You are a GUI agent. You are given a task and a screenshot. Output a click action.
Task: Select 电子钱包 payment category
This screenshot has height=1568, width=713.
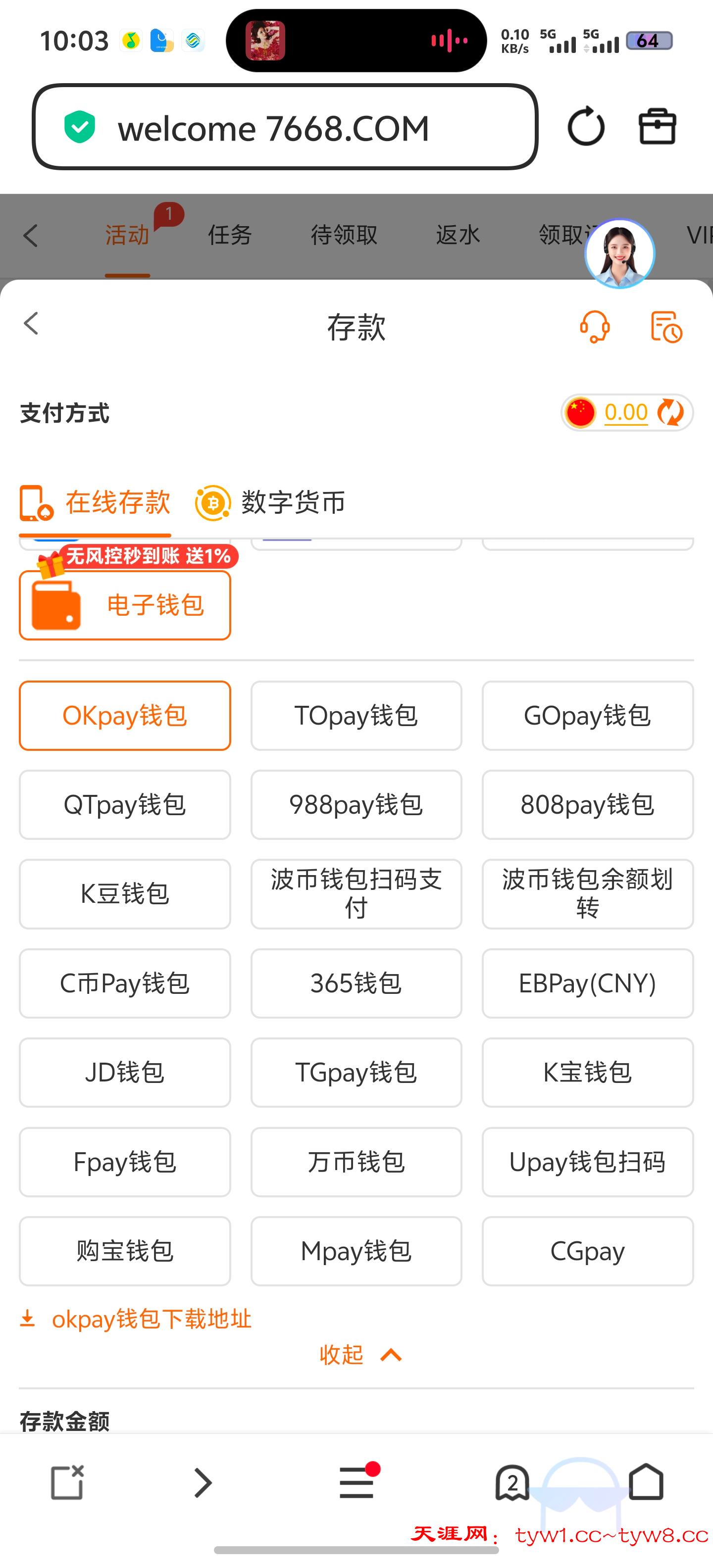(125, 605)
